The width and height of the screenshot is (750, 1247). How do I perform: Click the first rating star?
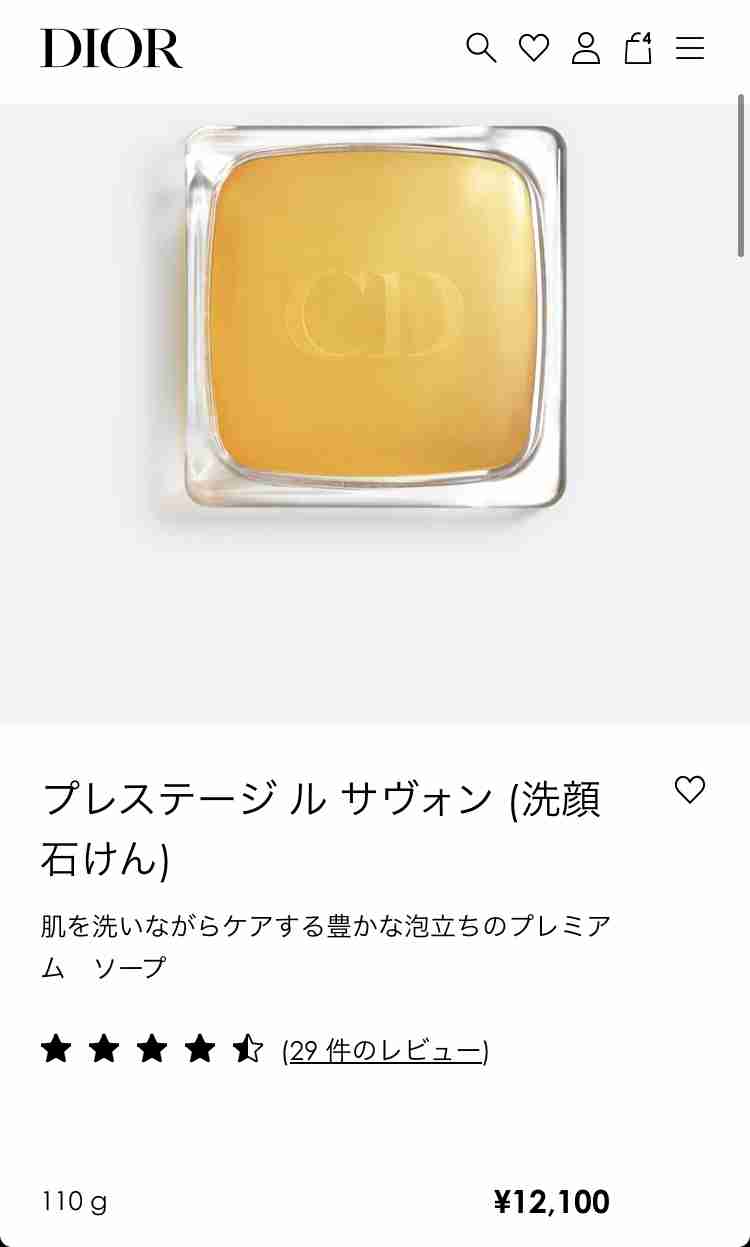pyautogui.click(x=57, y=1050)
